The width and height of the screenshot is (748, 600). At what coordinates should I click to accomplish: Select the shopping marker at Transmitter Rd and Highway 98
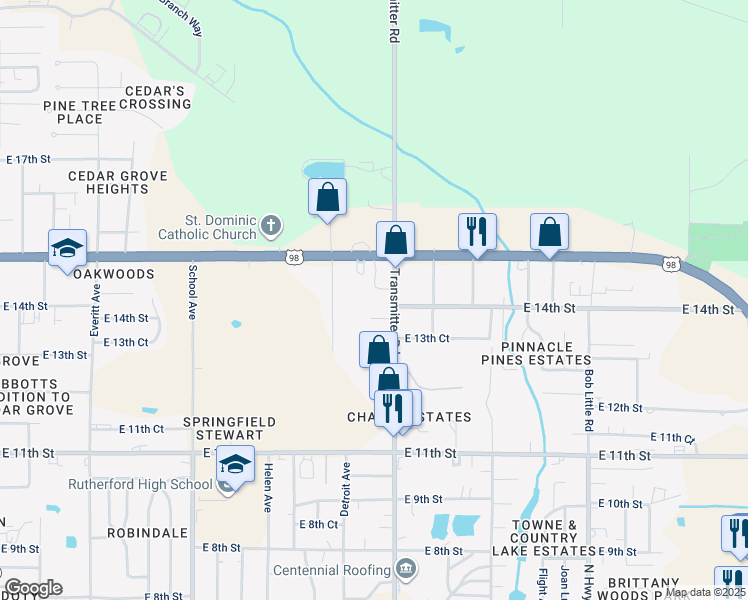coord(395,241)
